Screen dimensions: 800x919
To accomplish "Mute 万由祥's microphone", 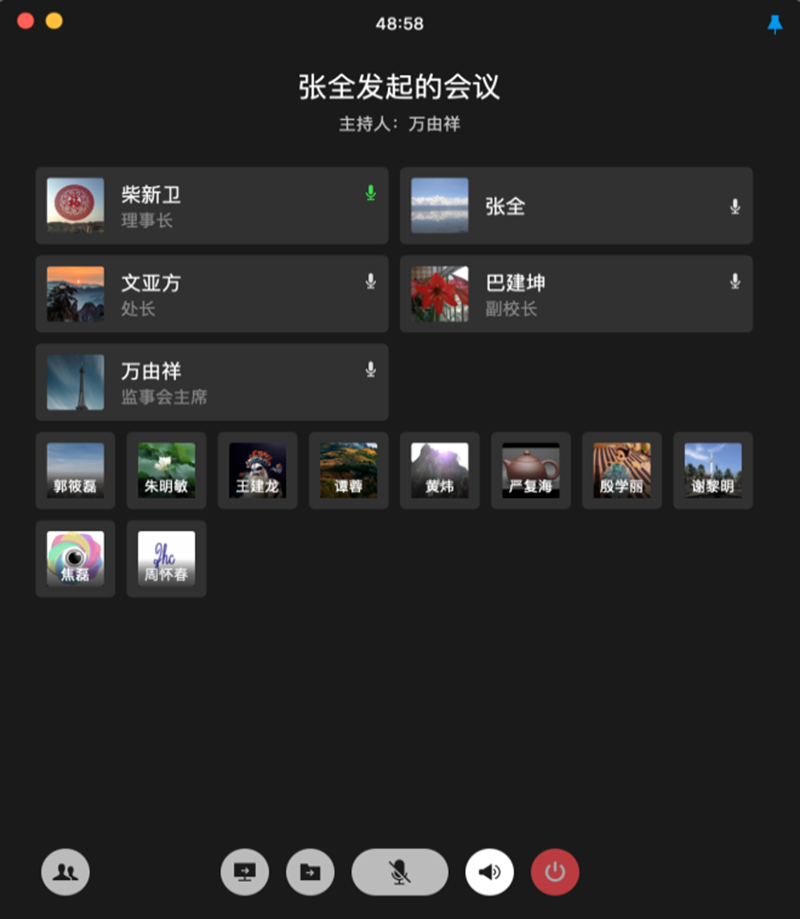I will click(x=369, y=369).
